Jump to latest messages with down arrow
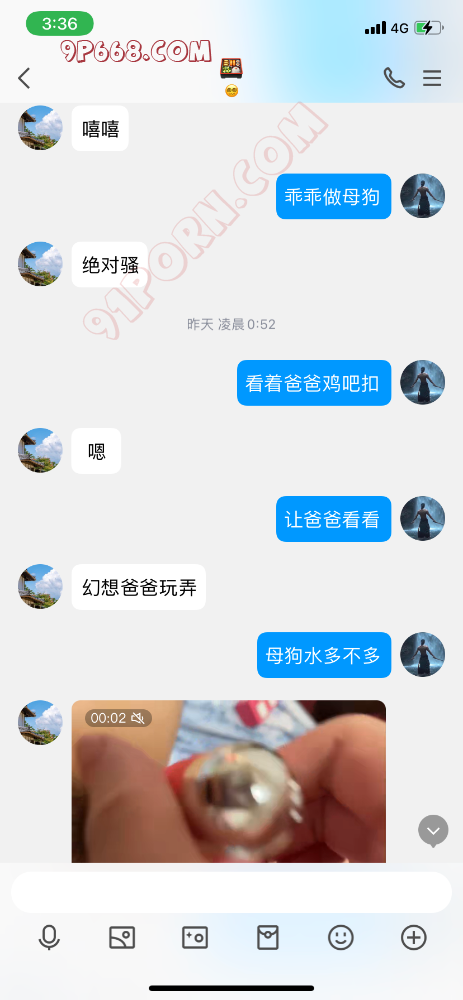The image size is (463, 1000). (433, 831)
